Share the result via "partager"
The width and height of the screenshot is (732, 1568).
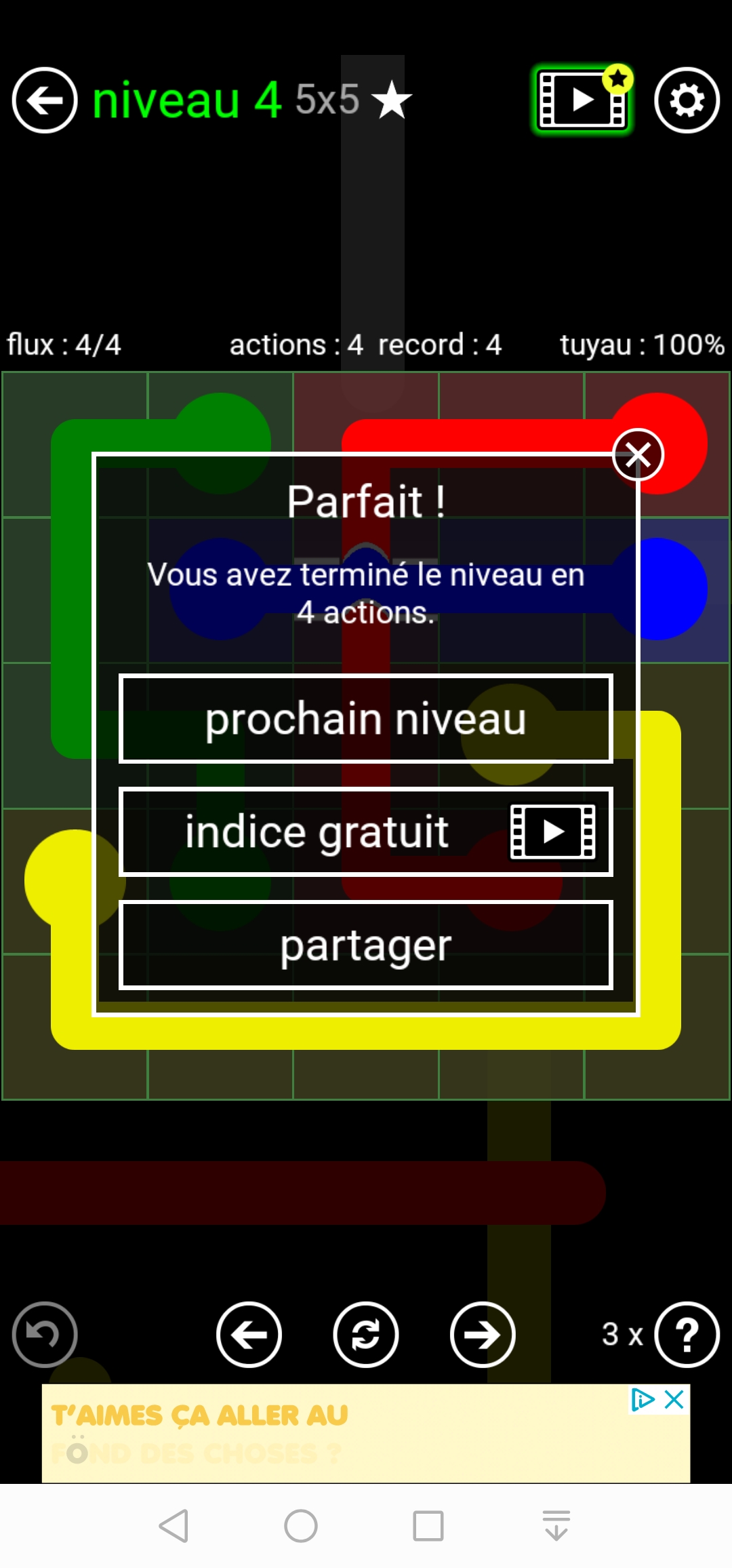[366, 945]
